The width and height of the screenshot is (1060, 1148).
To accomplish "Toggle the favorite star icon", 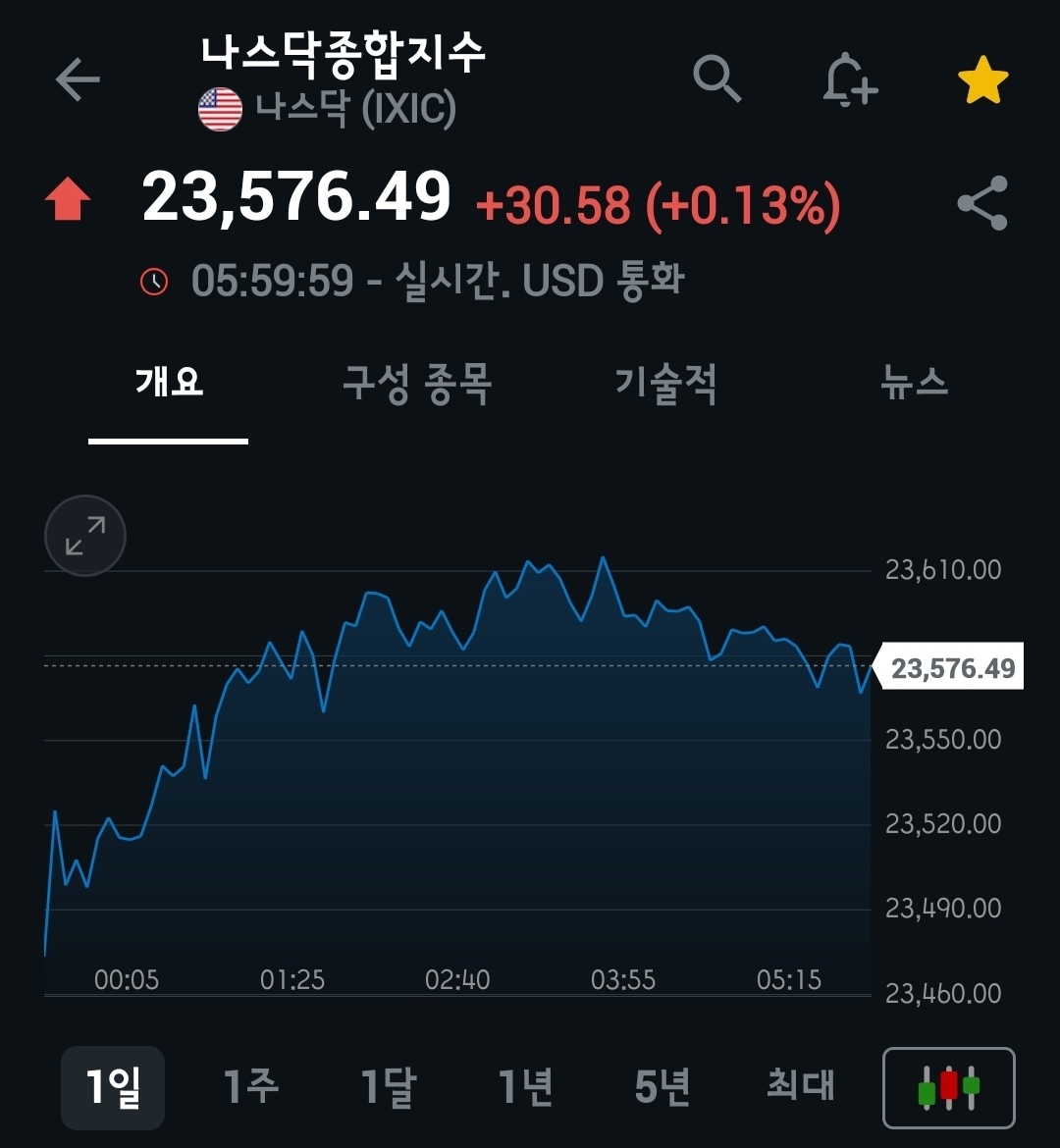I will [x=982, y=80].
